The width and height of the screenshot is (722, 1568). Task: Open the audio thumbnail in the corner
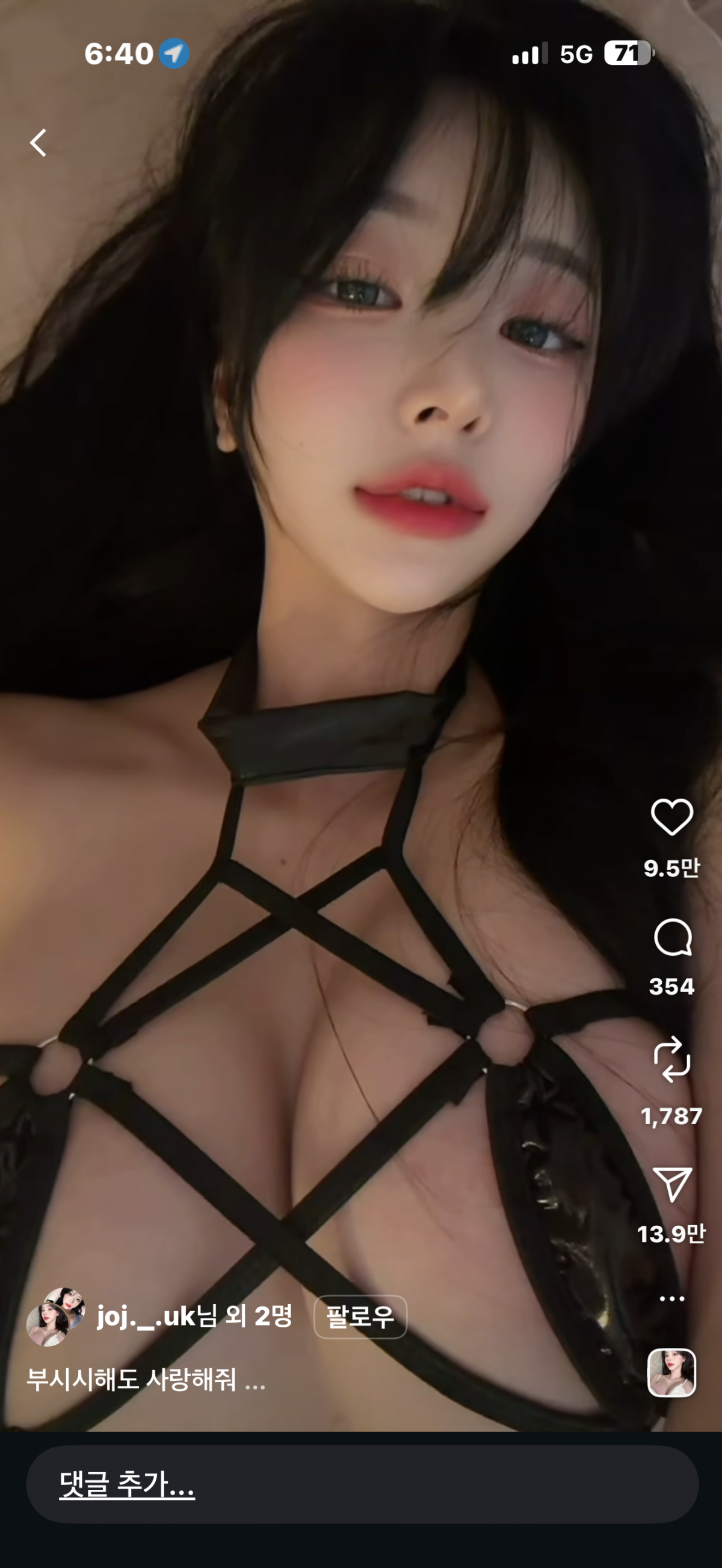pyautogui.click(x=671, y=1372)
